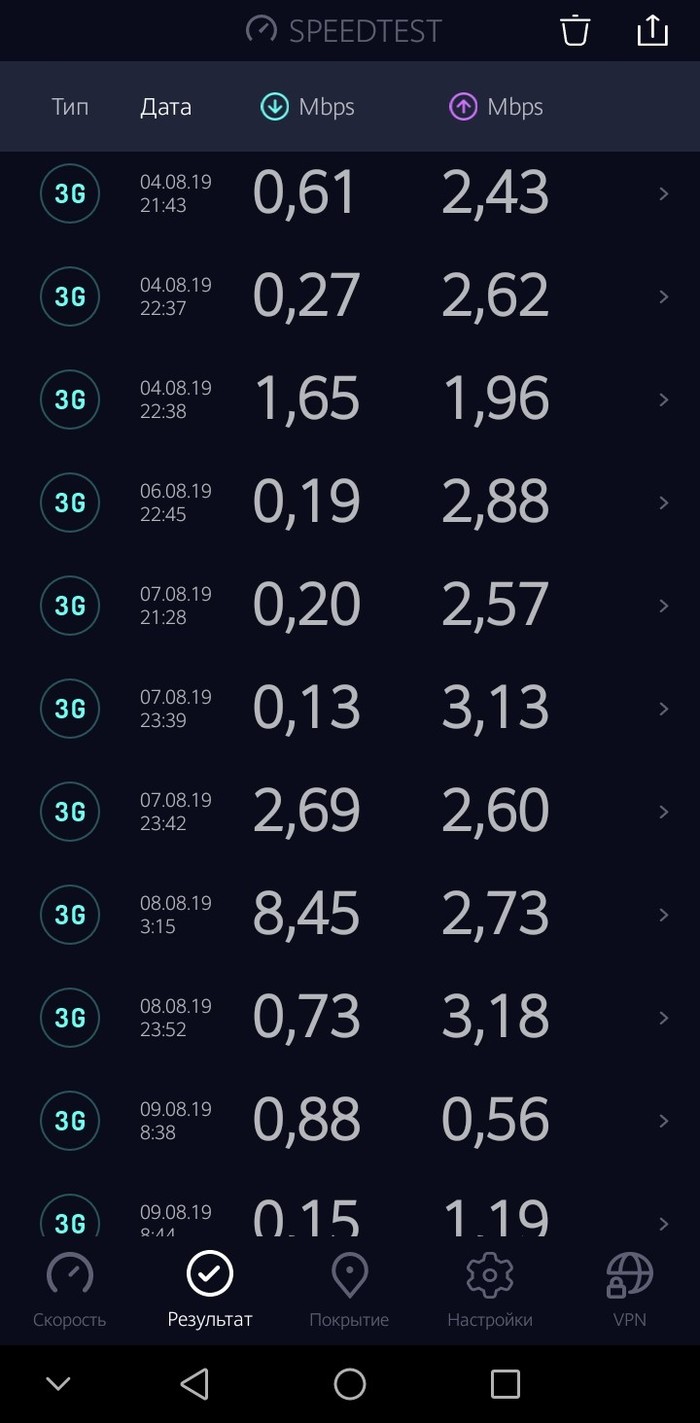Sort results by Тип column

(70, 107)
